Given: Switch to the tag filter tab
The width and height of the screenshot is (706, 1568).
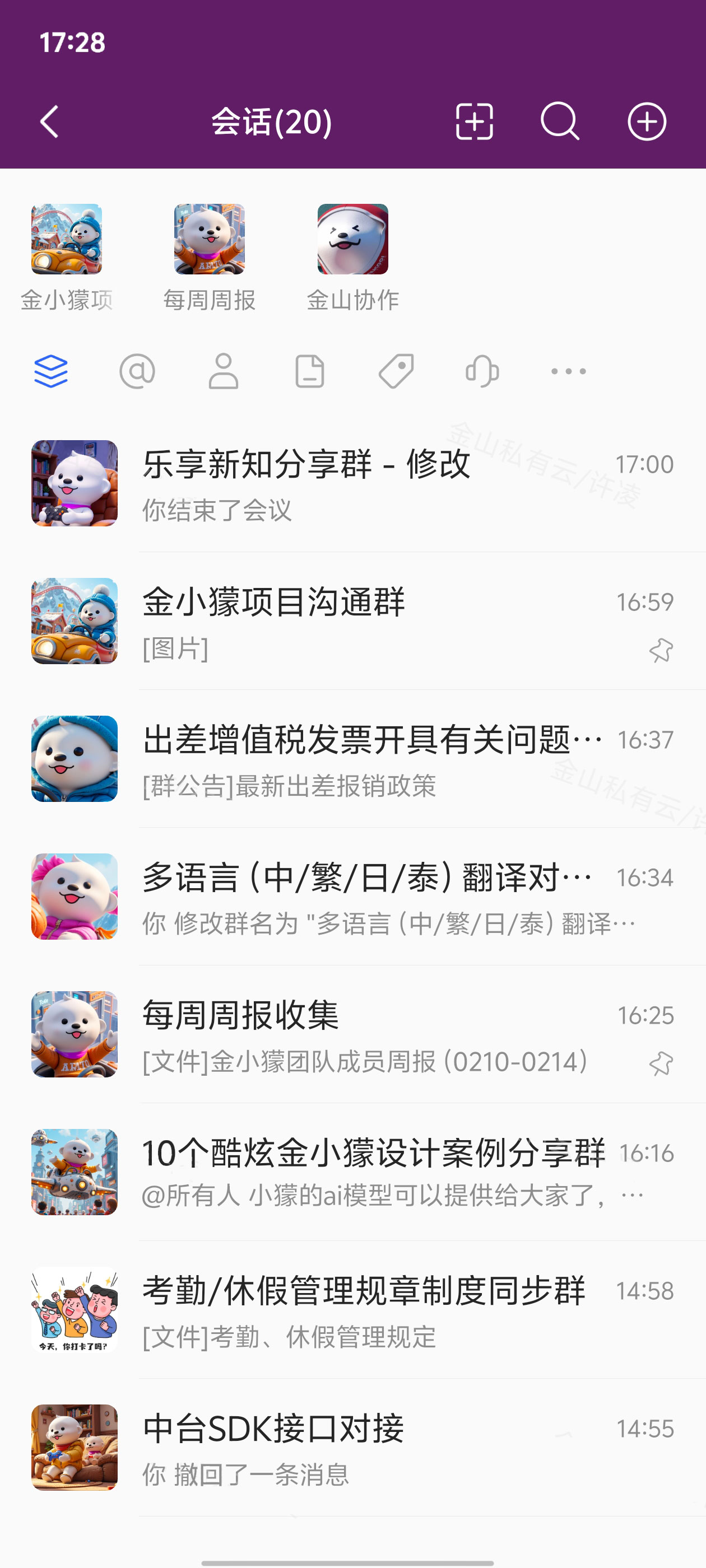Looking at the screenshot, I should 396,371.
